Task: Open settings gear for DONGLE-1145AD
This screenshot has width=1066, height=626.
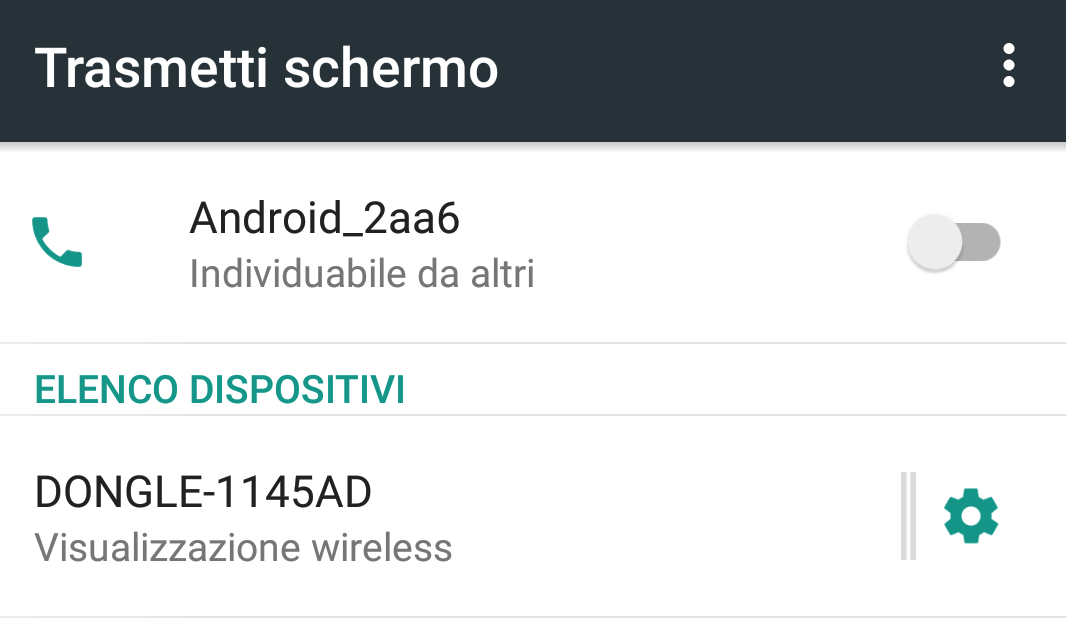Action: pyautogui.click(x=971, y=516)
